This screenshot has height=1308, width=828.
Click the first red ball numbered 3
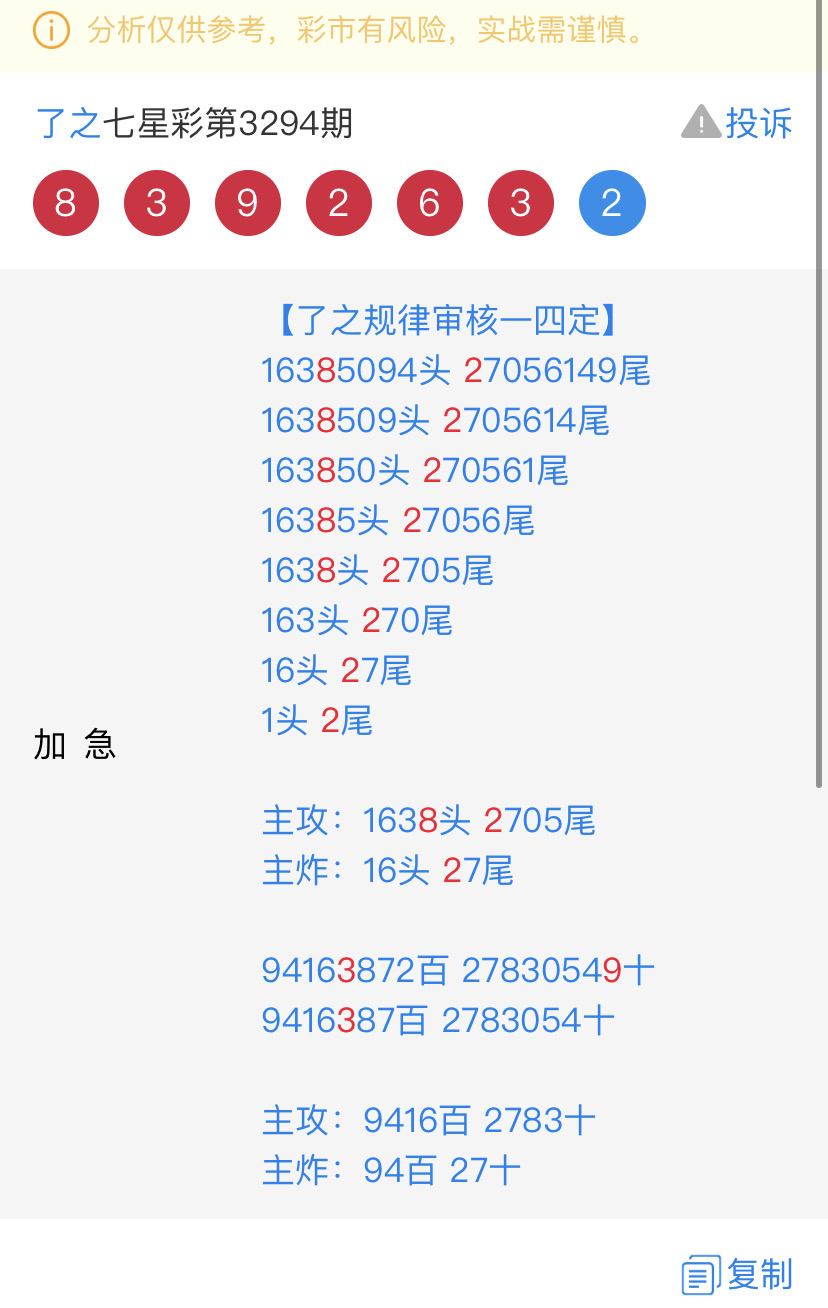point(156,202)
